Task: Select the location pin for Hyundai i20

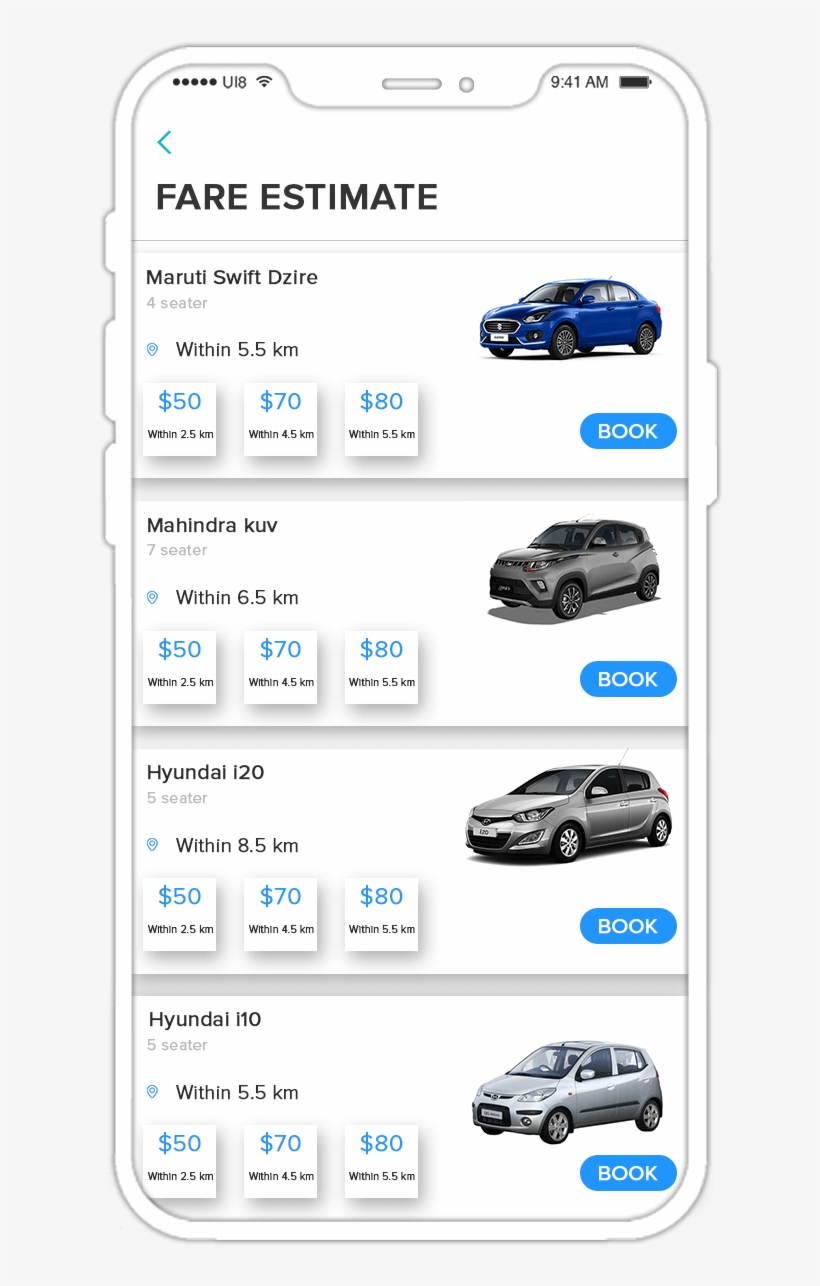Action: (x=152, y=845)
